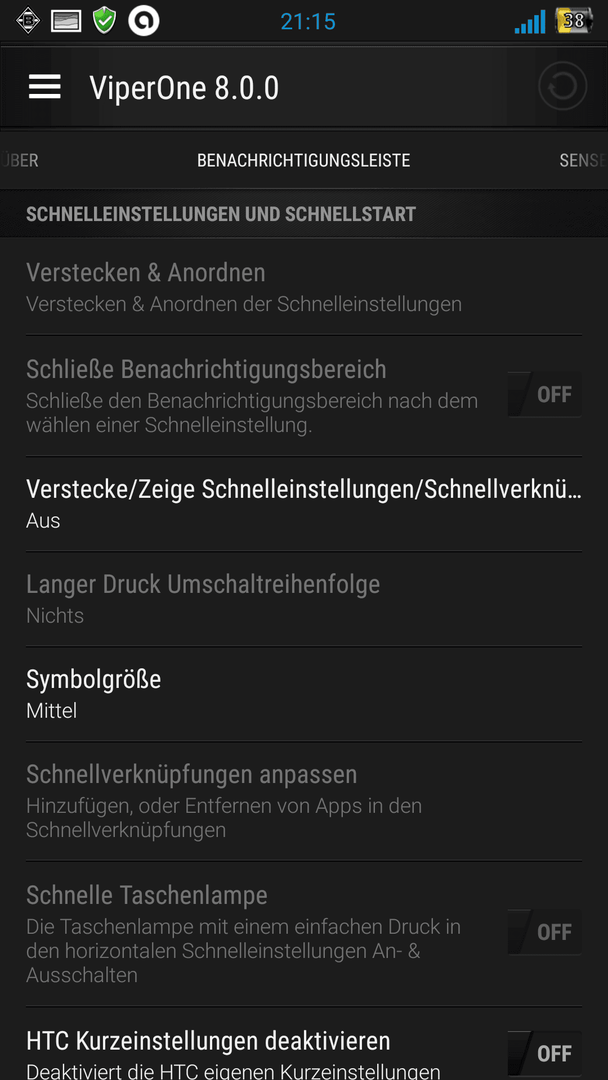Open Langer Druck Umschaltreihenfolge setting
The height and width of the screenshot is (1080, 608).
pyautogui.click(x=304, y=599)
